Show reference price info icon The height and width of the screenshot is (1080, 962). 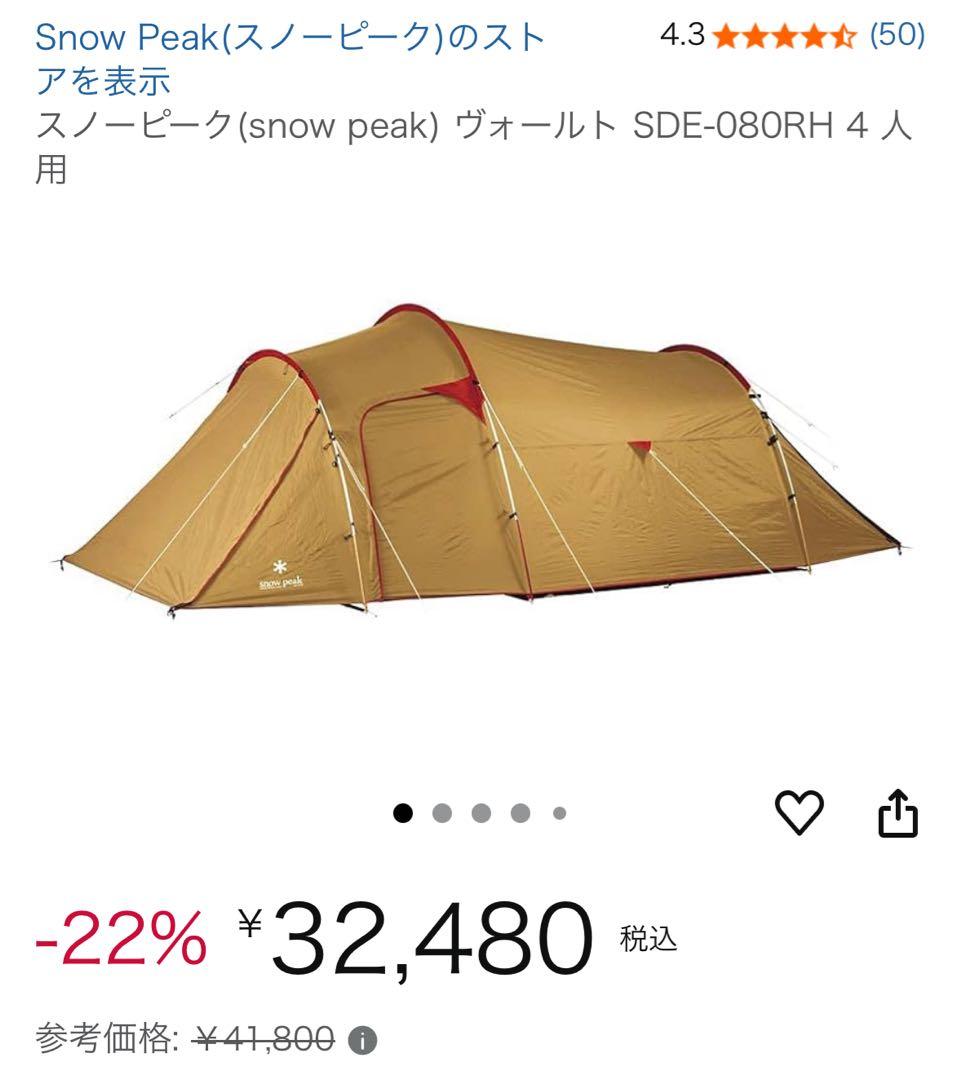point(362,1042)
